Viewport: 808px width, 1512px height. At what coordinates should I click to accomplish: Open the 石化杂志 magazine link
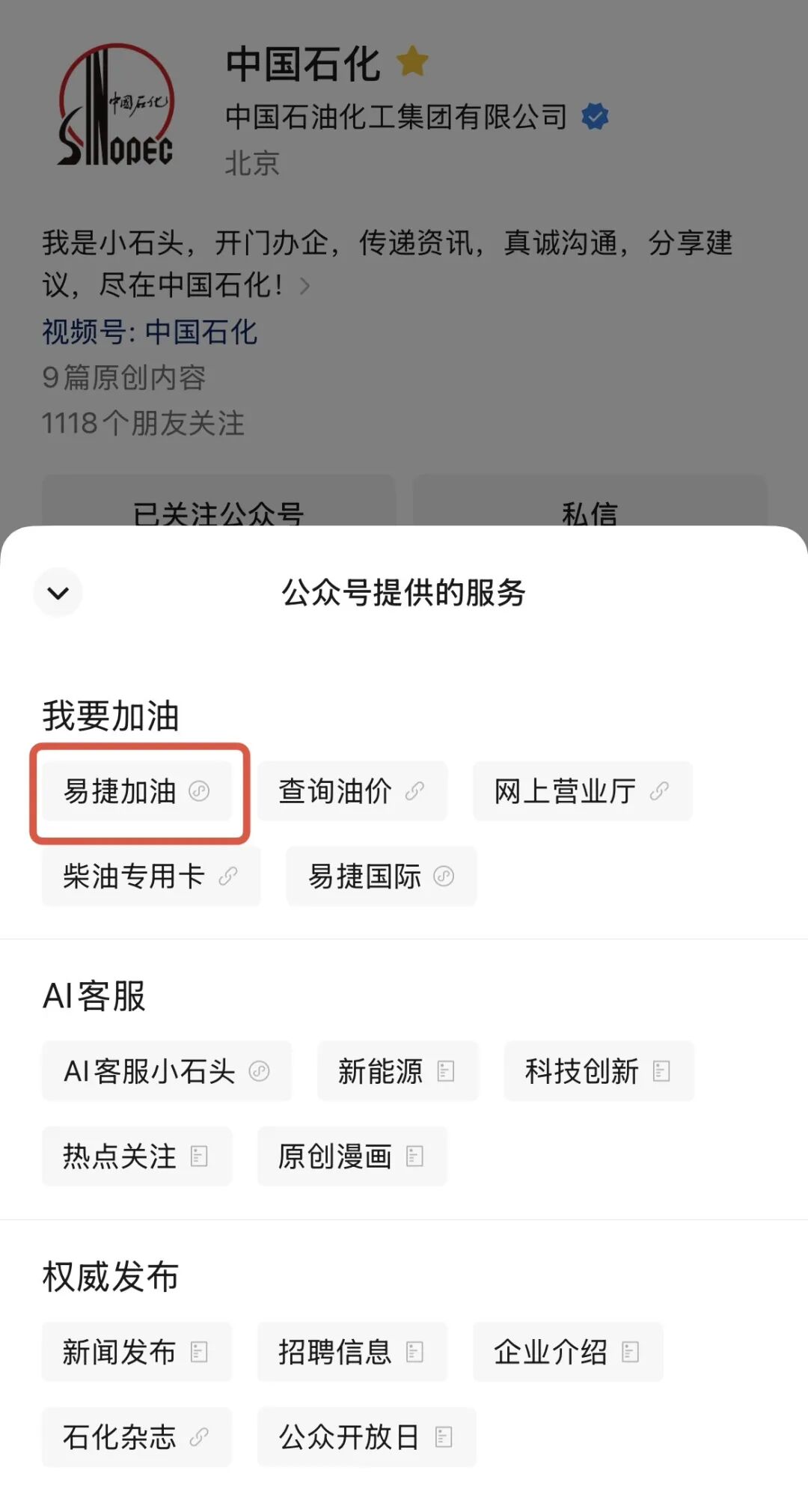[136, 1437]
